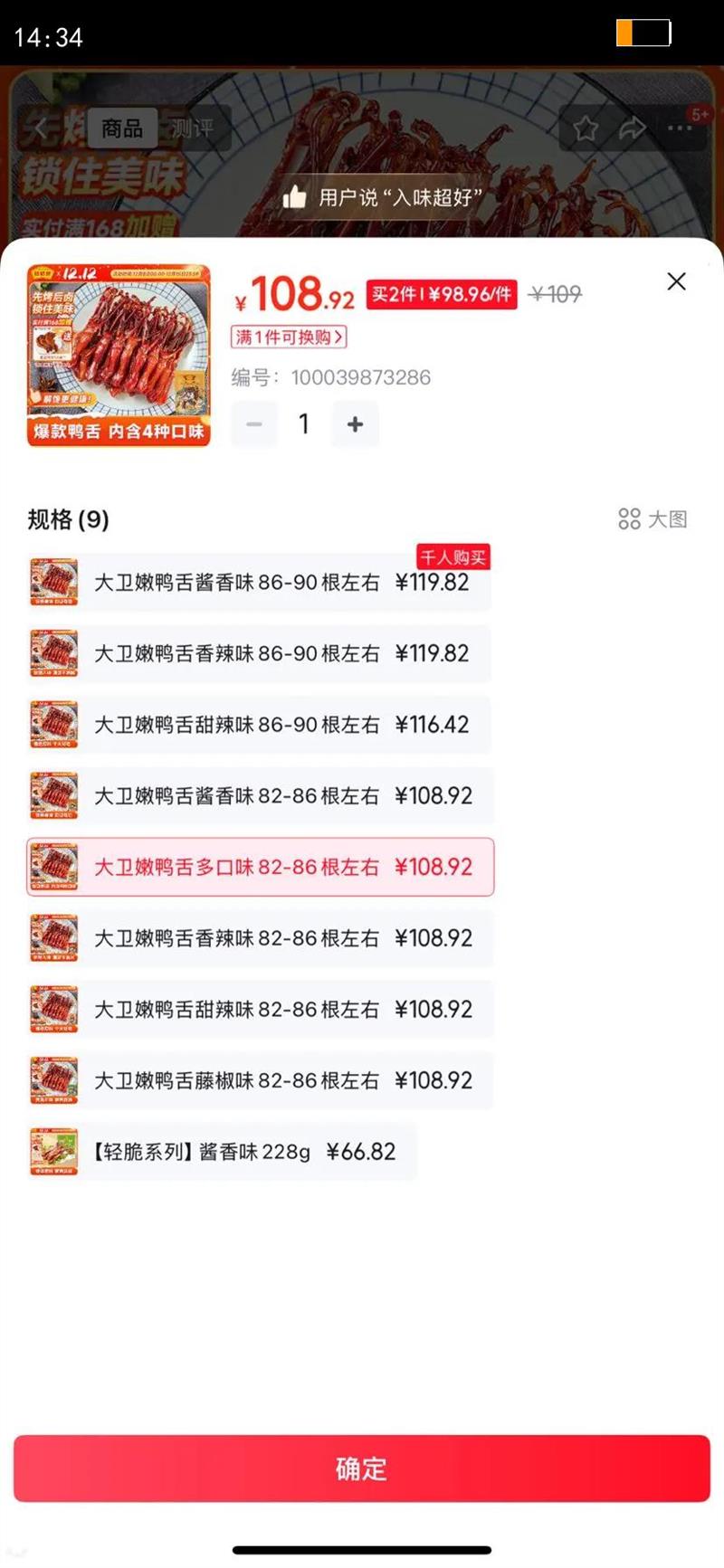Decrease quantity with the minus button
Viewport: 724px width, 1568px height.
(x=254, y=423)
